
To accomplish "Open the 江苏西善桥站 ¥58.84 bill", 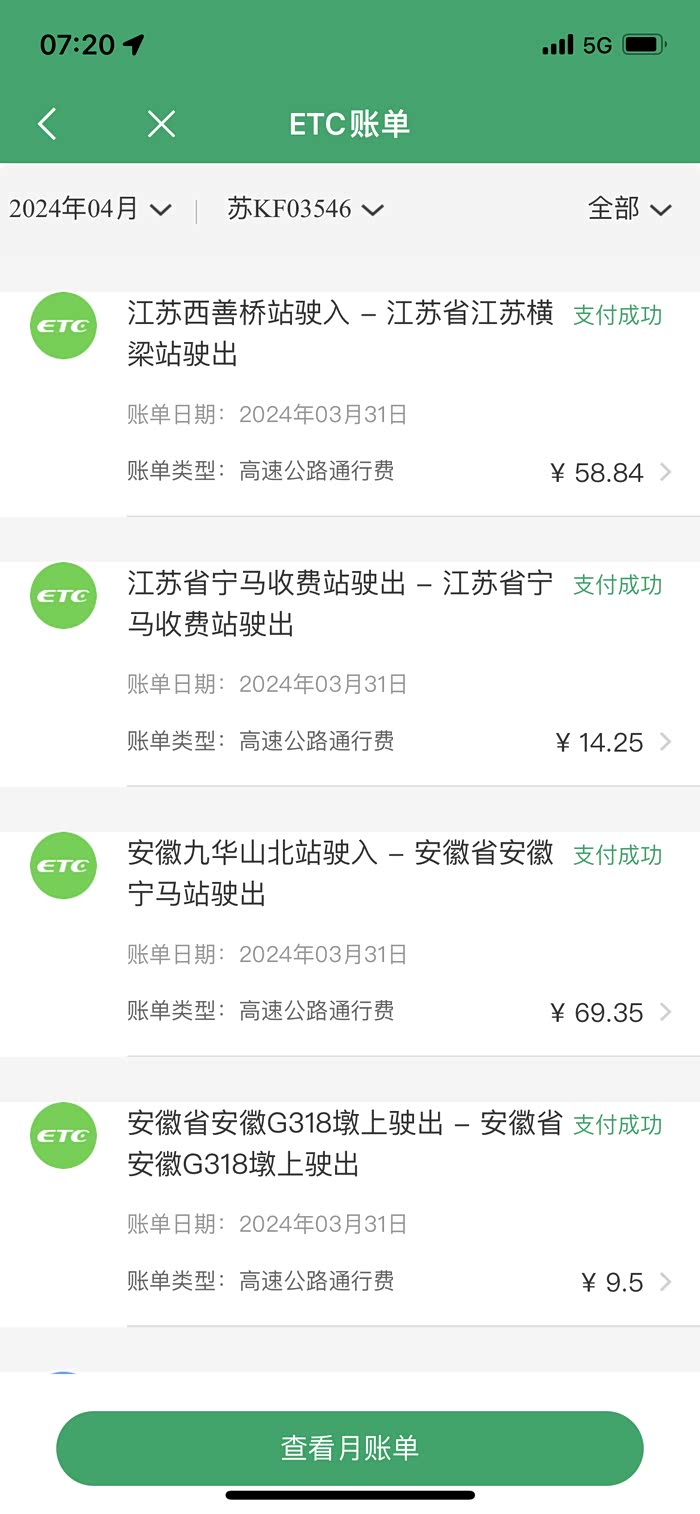I will [400, 400].
